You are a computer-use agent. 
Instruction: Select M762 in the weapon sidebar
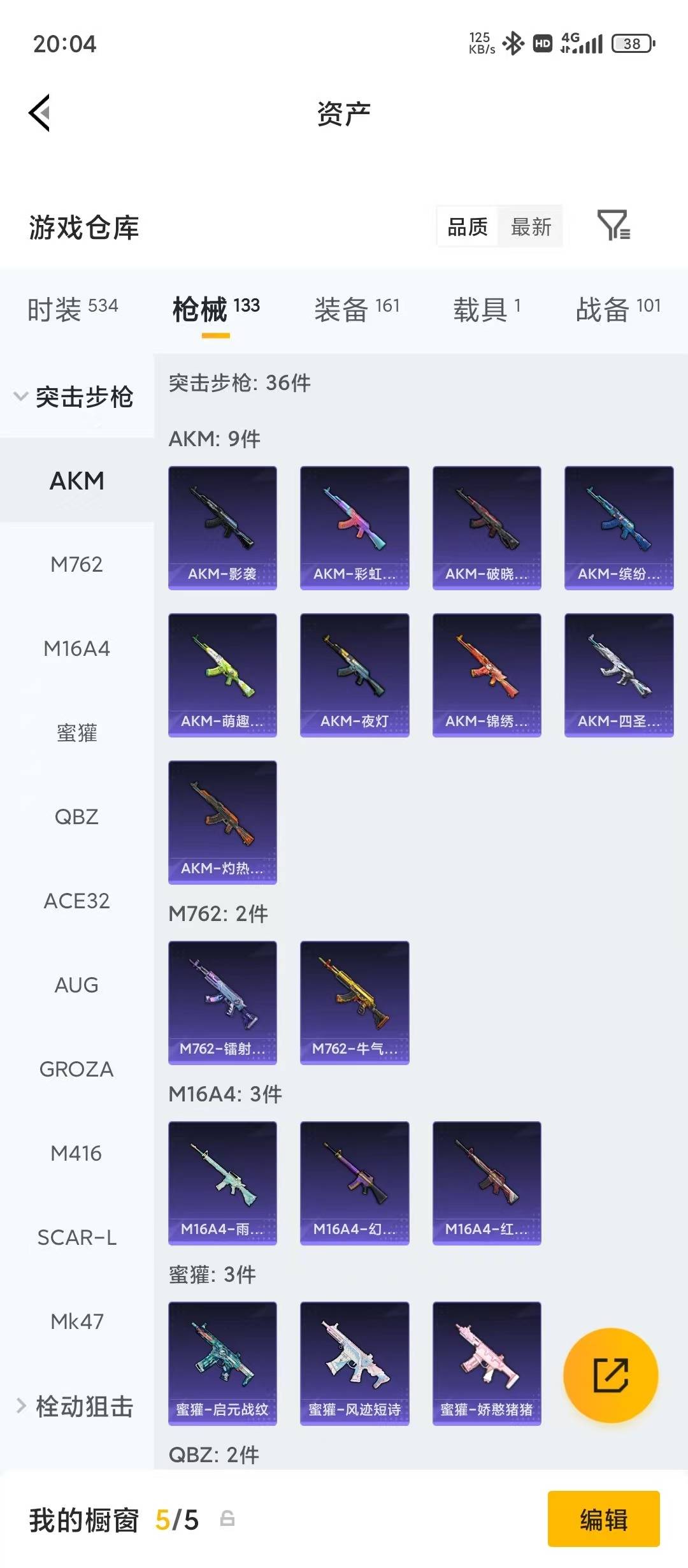click(76, 564)
